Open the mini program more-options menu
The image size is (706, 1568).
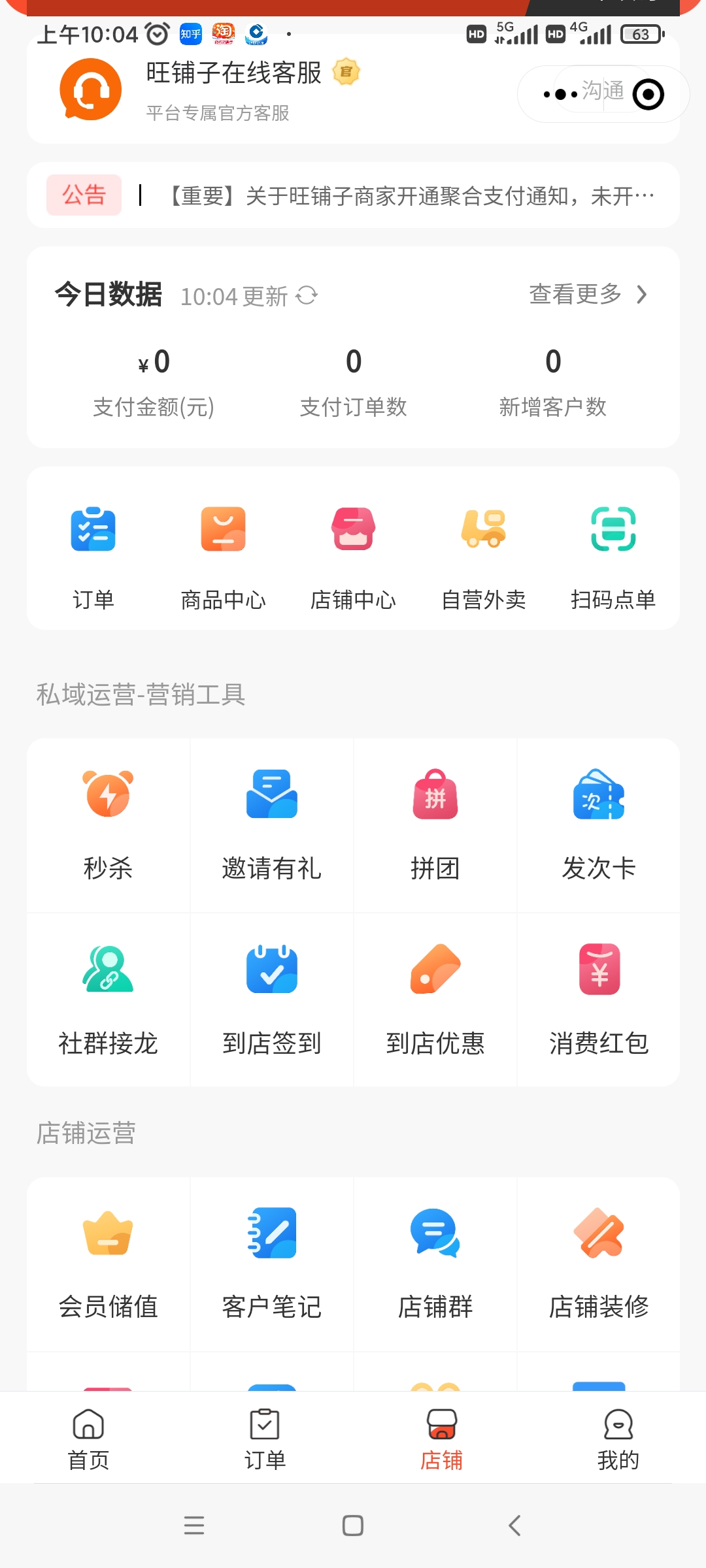click(561, 95)
